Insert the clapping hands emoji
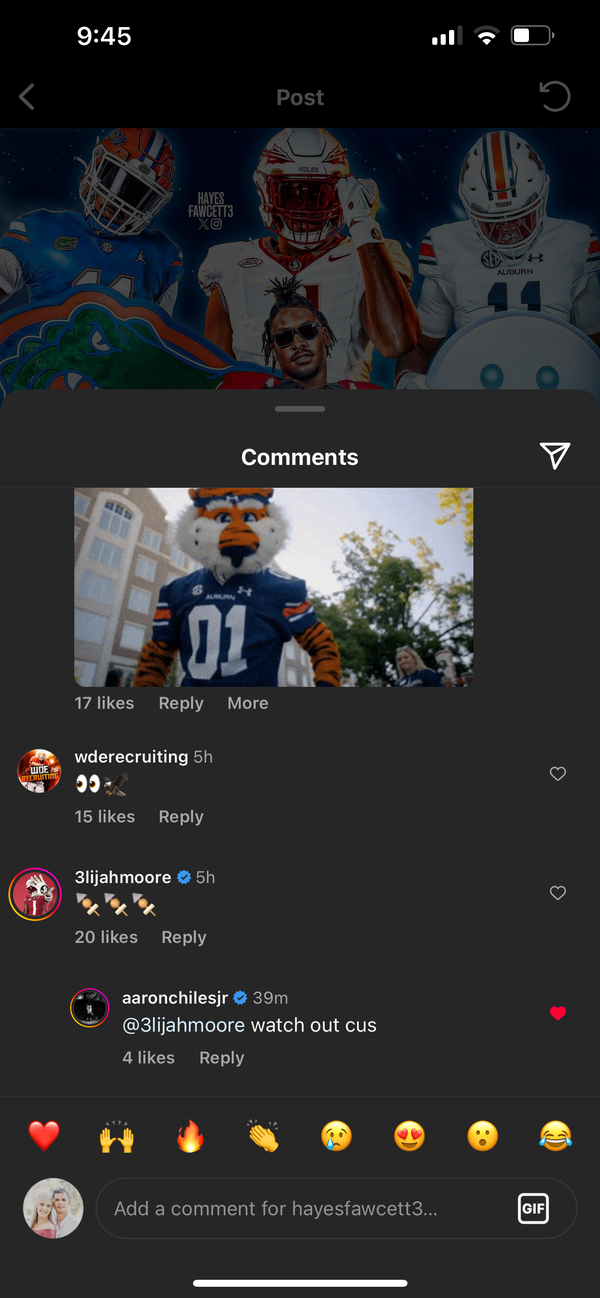 263,1136
